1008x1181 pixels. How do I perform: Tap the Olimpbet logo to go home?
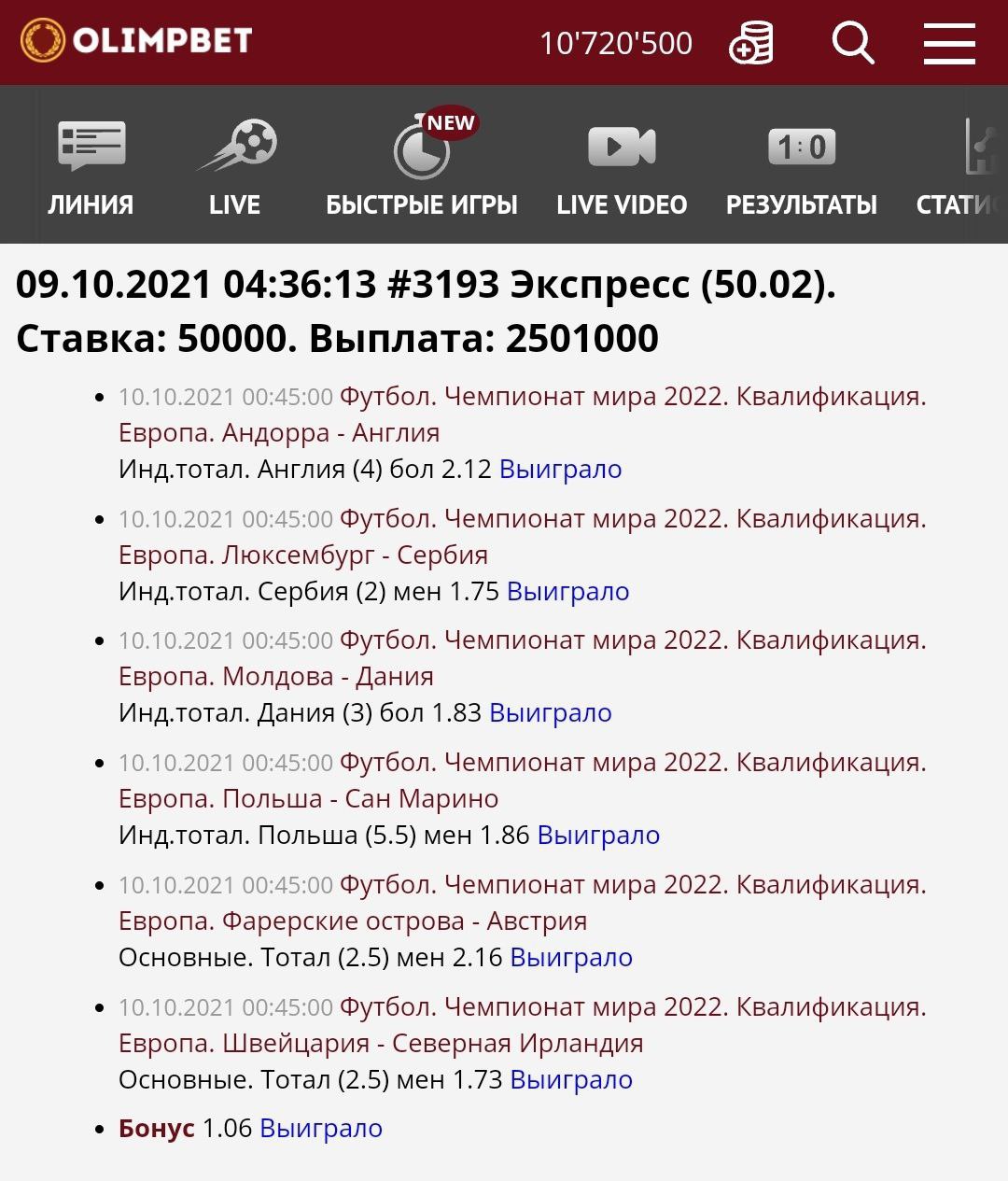pos(136,41)
